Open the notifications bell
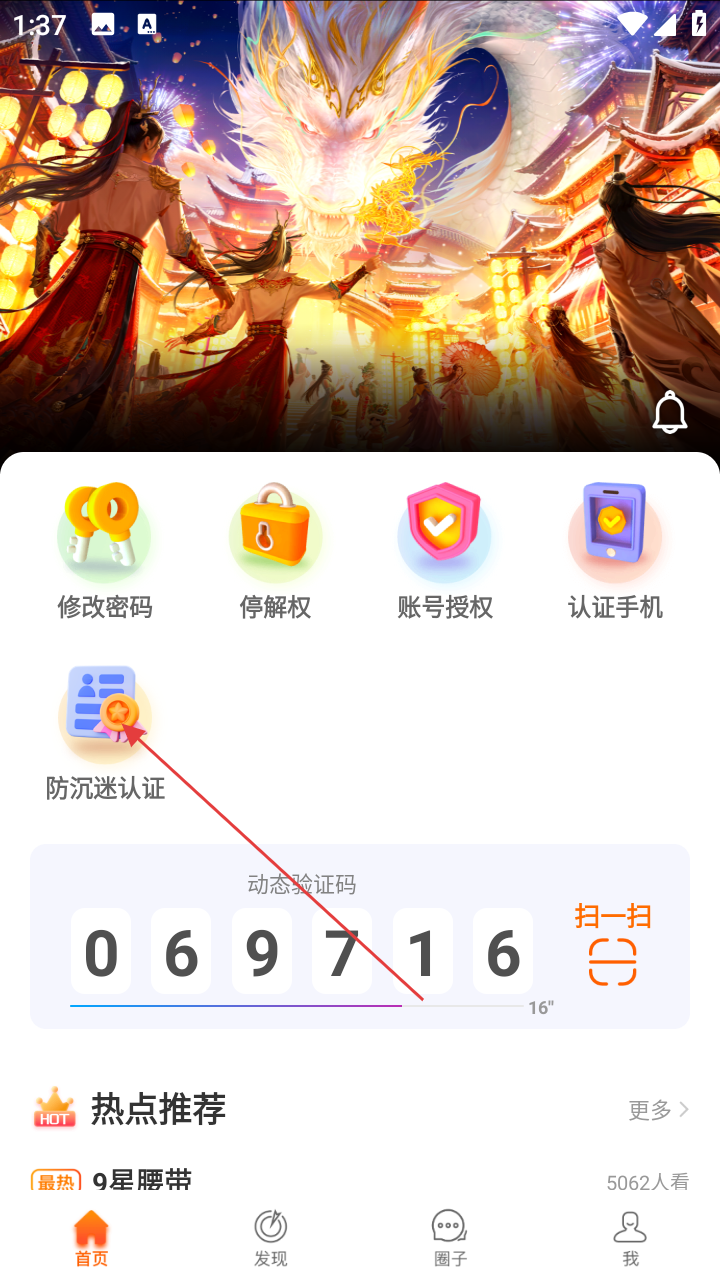This screenshot has width=720, height=1280. pos(670,412)
